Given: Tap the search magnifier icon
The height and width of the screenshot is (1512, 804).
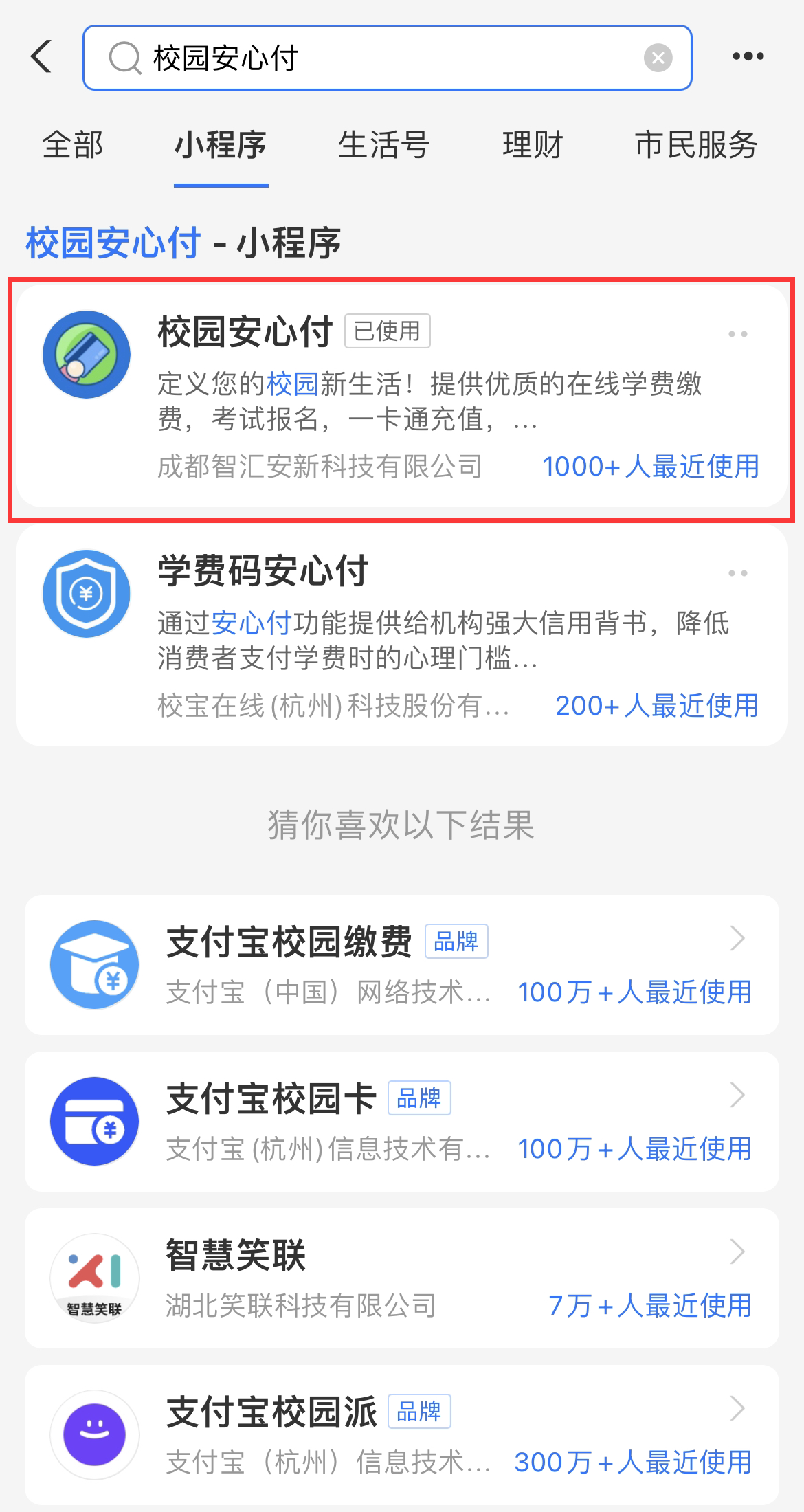Looking at the screenshot, I should point(124,58).
